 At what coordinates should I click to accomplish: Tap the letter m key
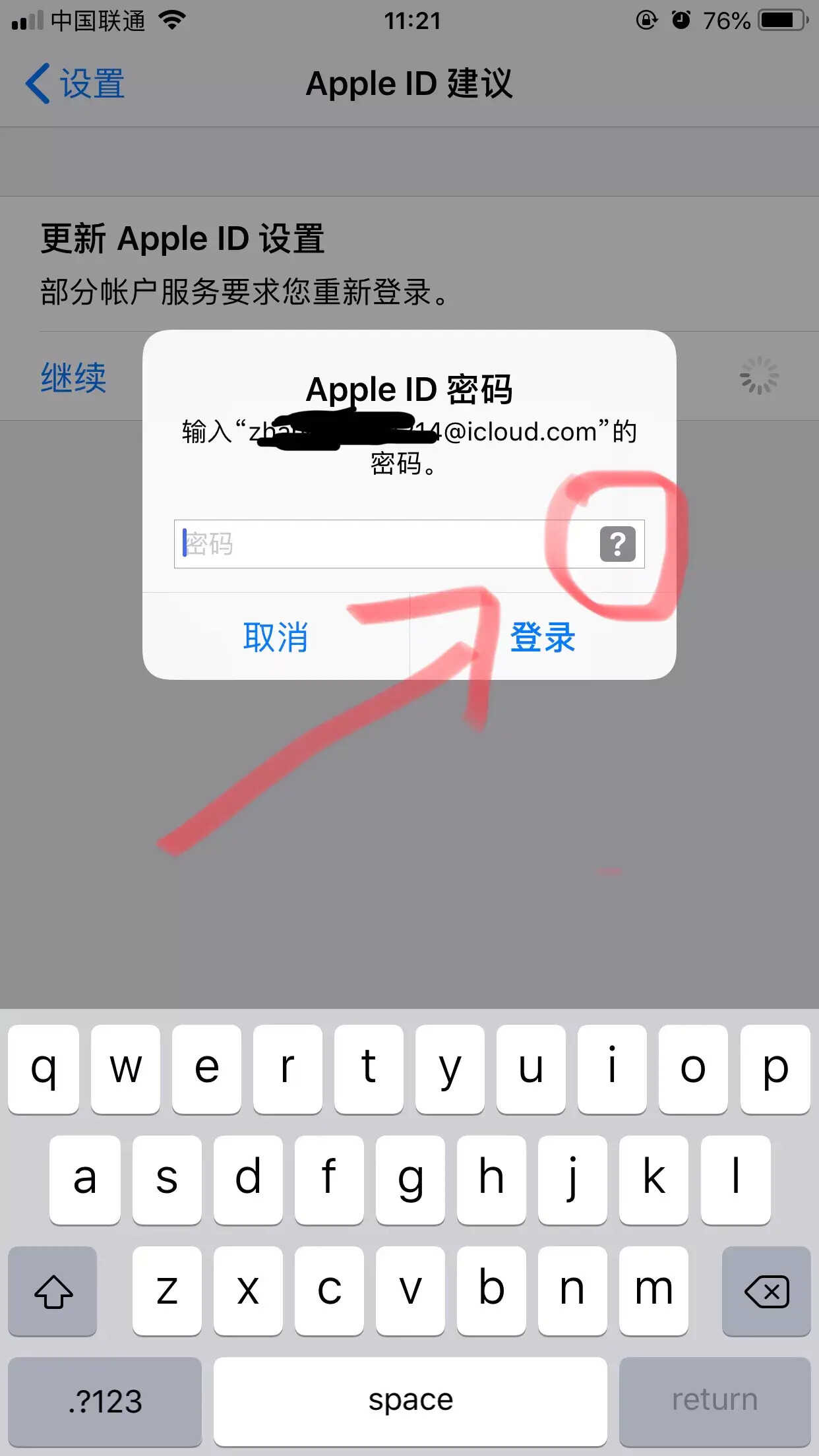[x=653, y=1290]
